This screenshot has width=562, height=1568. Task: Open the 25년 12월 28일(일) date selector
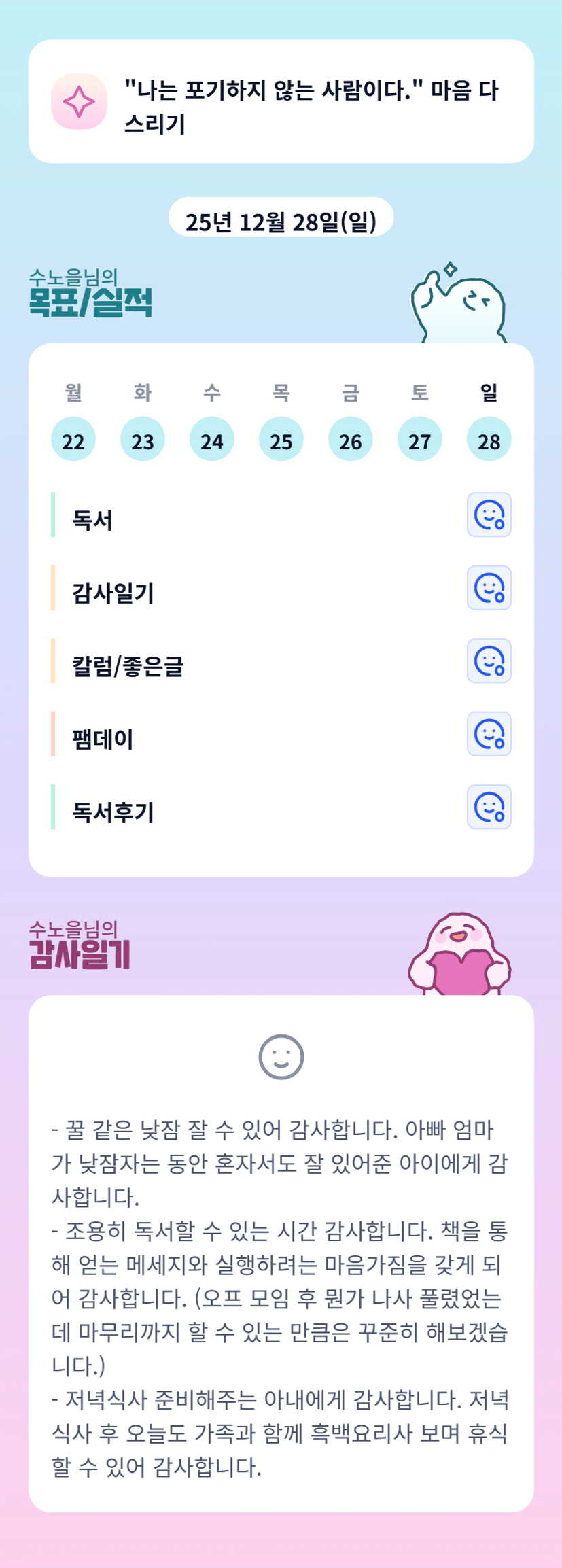[x=281, y=219]
